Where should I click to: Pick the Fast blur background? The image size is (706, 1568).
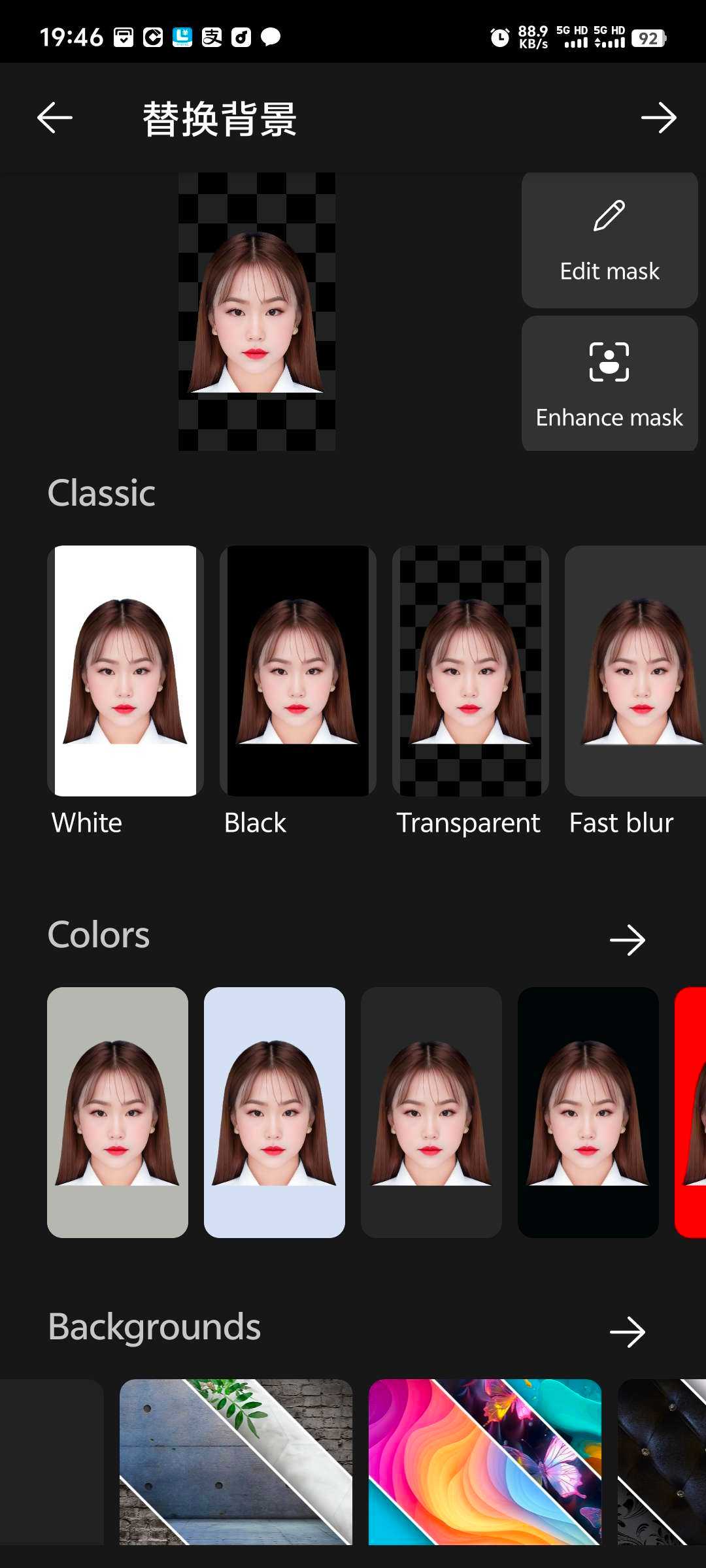(635, 671)
